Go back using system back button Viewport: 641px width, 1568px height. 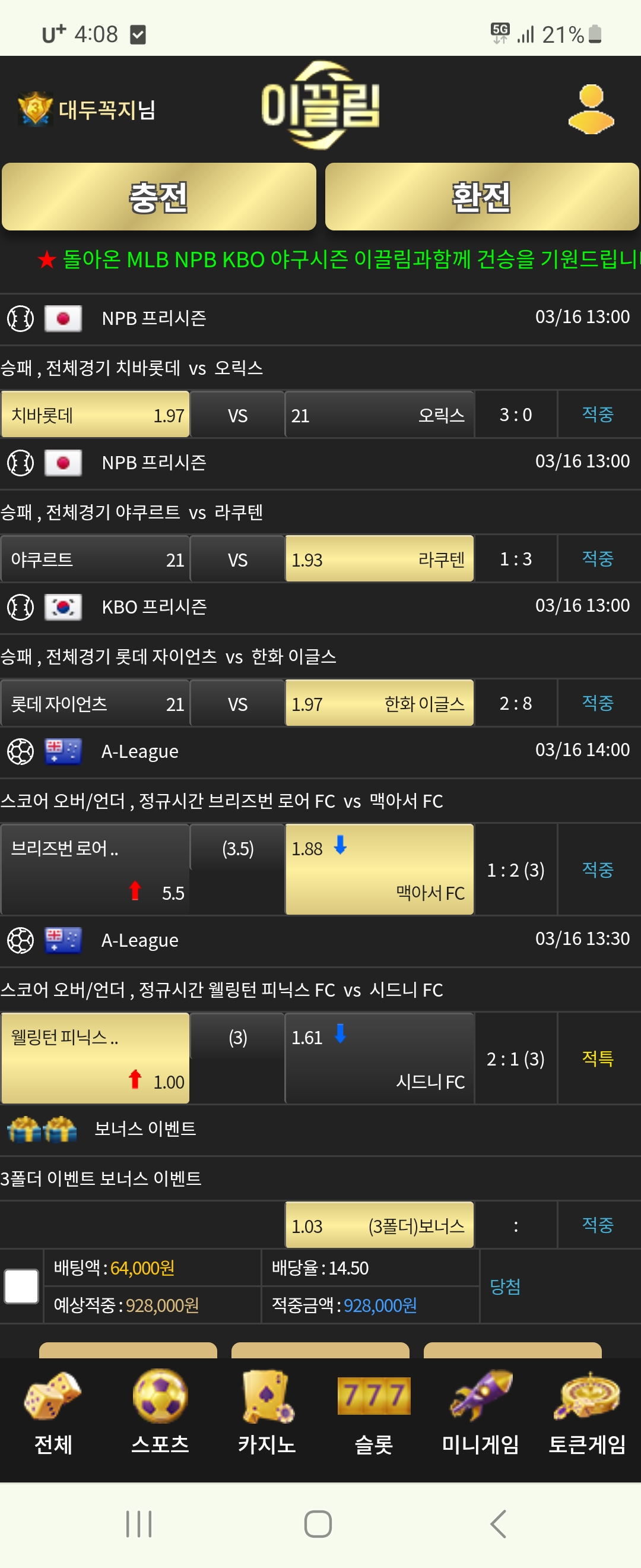(498, 1524)
